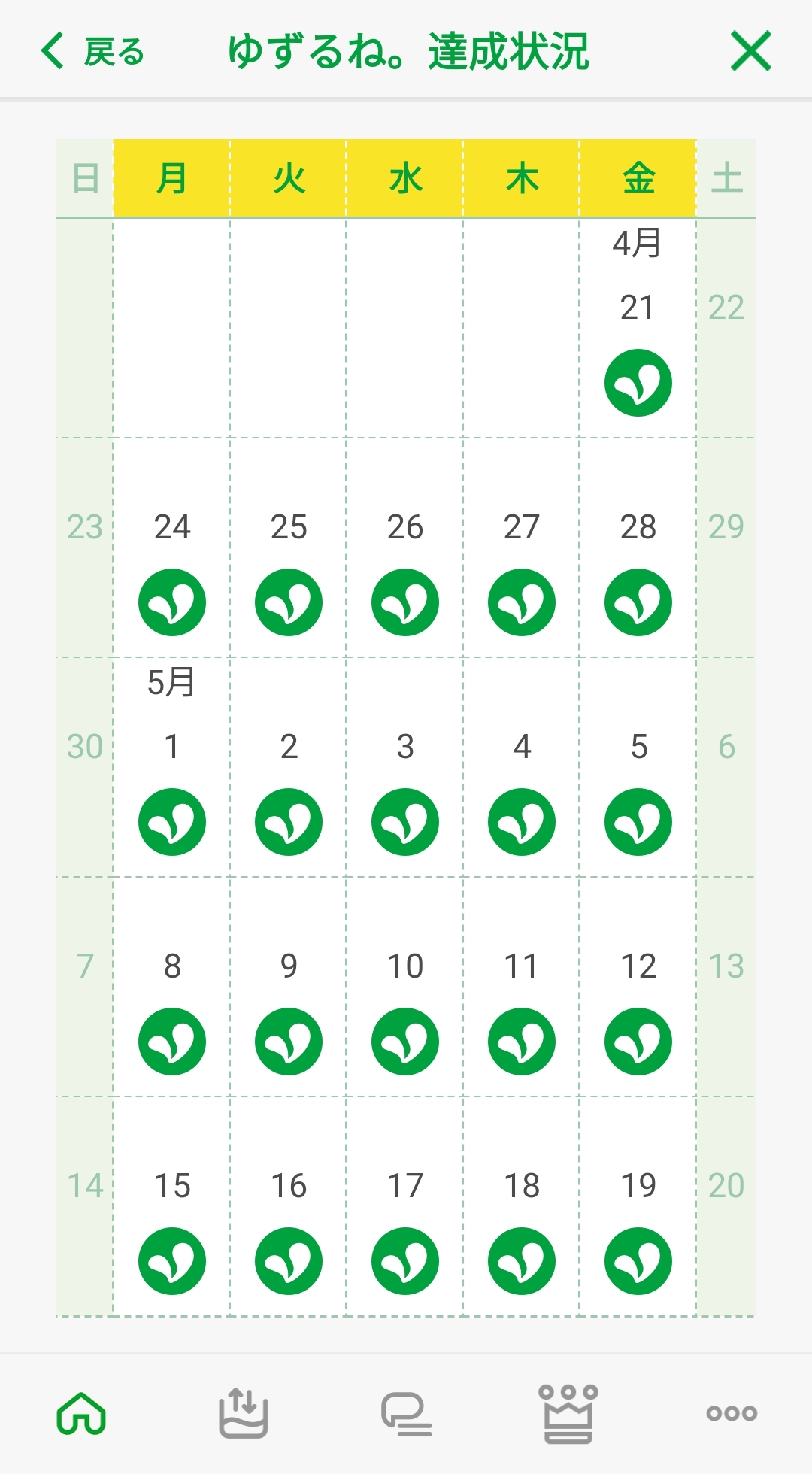
Task: Open the crown ranking tab
Action: [x=568, y=1413]
